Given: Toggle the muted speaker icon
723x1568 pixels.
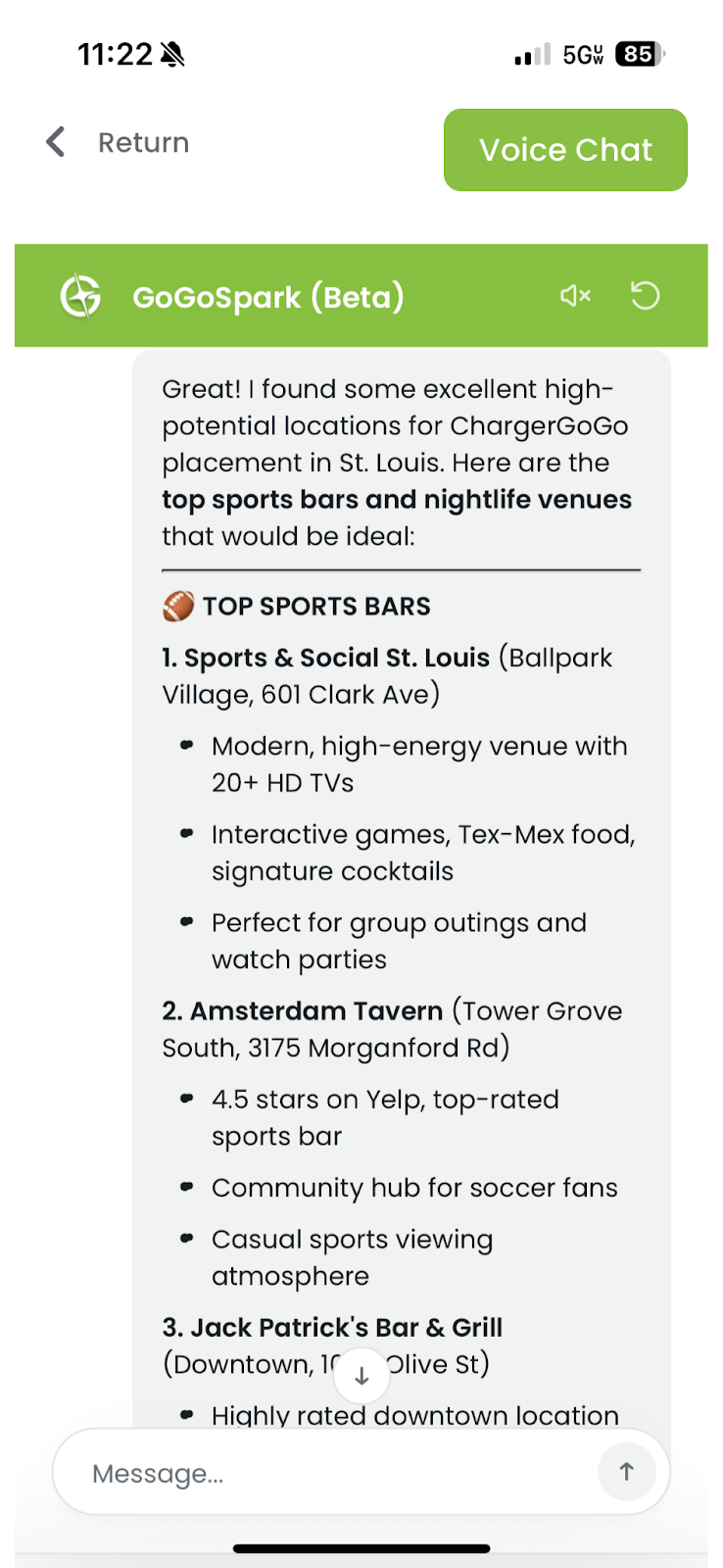Looking at the screenshot, I should (x=575, y=295).
